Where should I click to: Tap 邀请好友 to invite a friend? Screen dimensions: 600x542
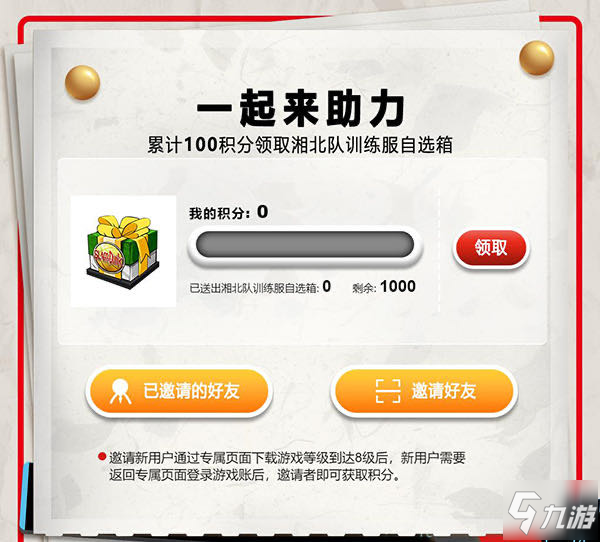click(423, 391)
